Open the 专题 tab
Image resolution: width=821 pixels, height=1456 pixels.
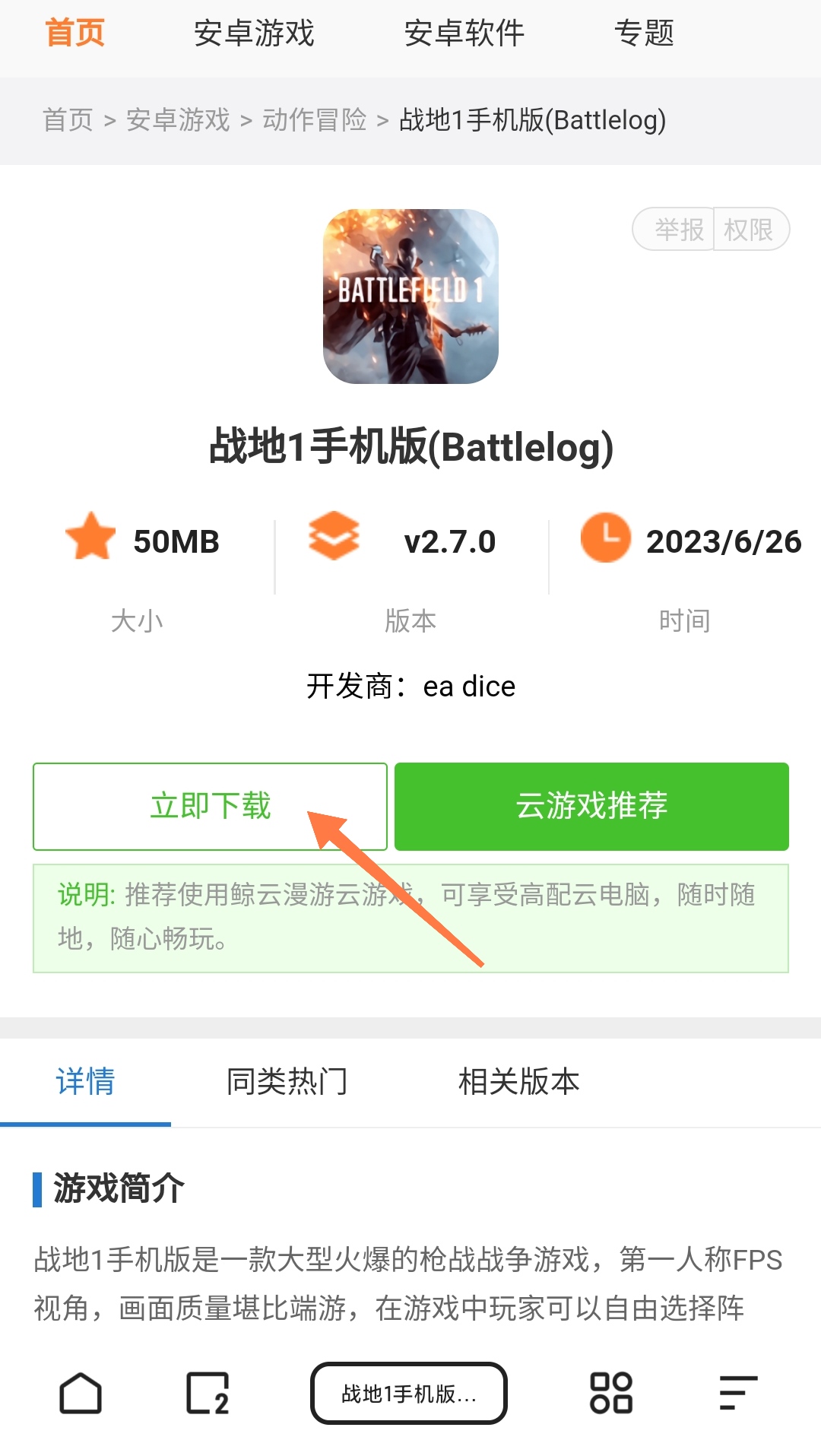[644, 33]
